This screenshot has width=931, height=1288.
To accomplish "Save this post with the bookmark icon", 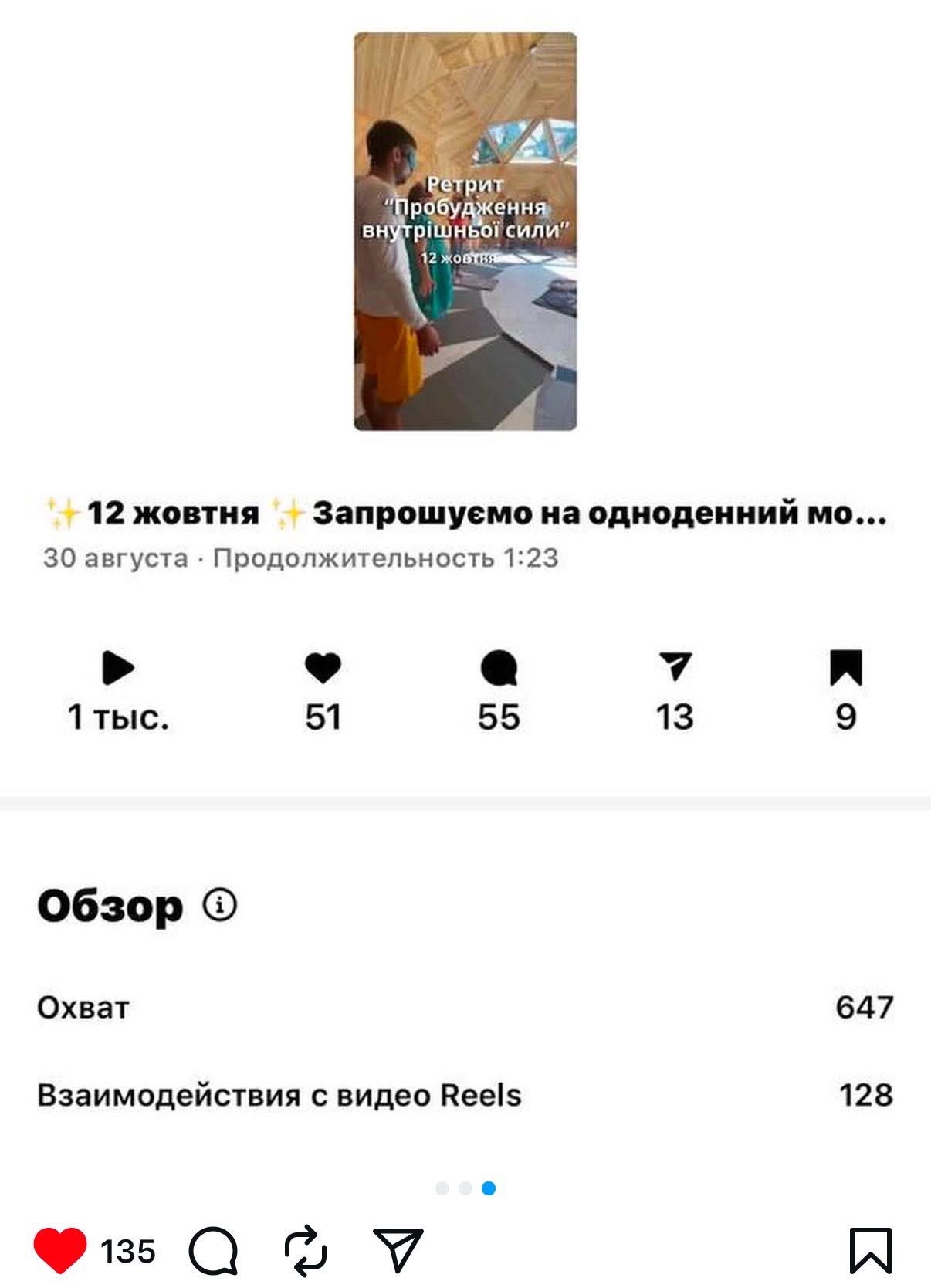I will [871, 1249].
